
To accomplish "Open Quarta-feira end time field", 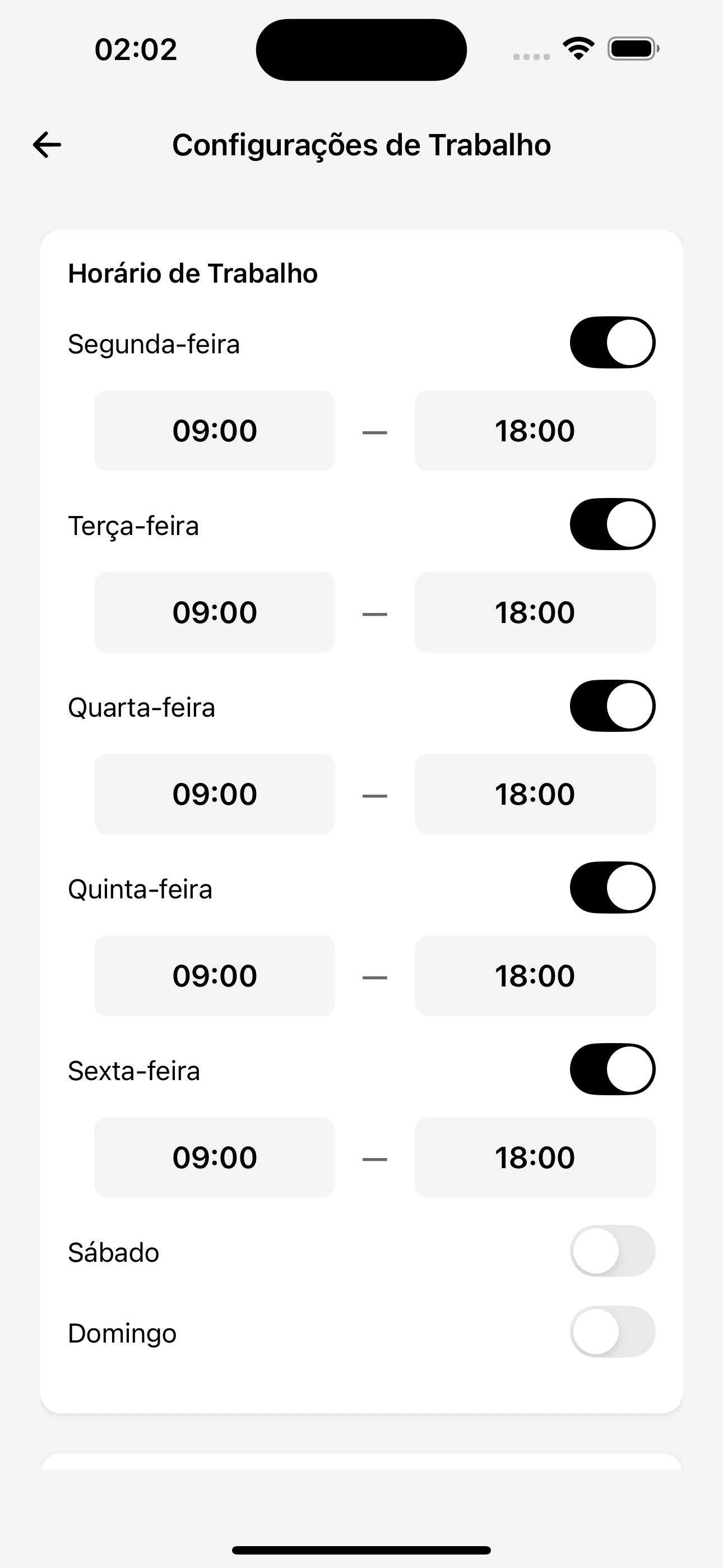I will pyautogui.click(x=535, y=794).
